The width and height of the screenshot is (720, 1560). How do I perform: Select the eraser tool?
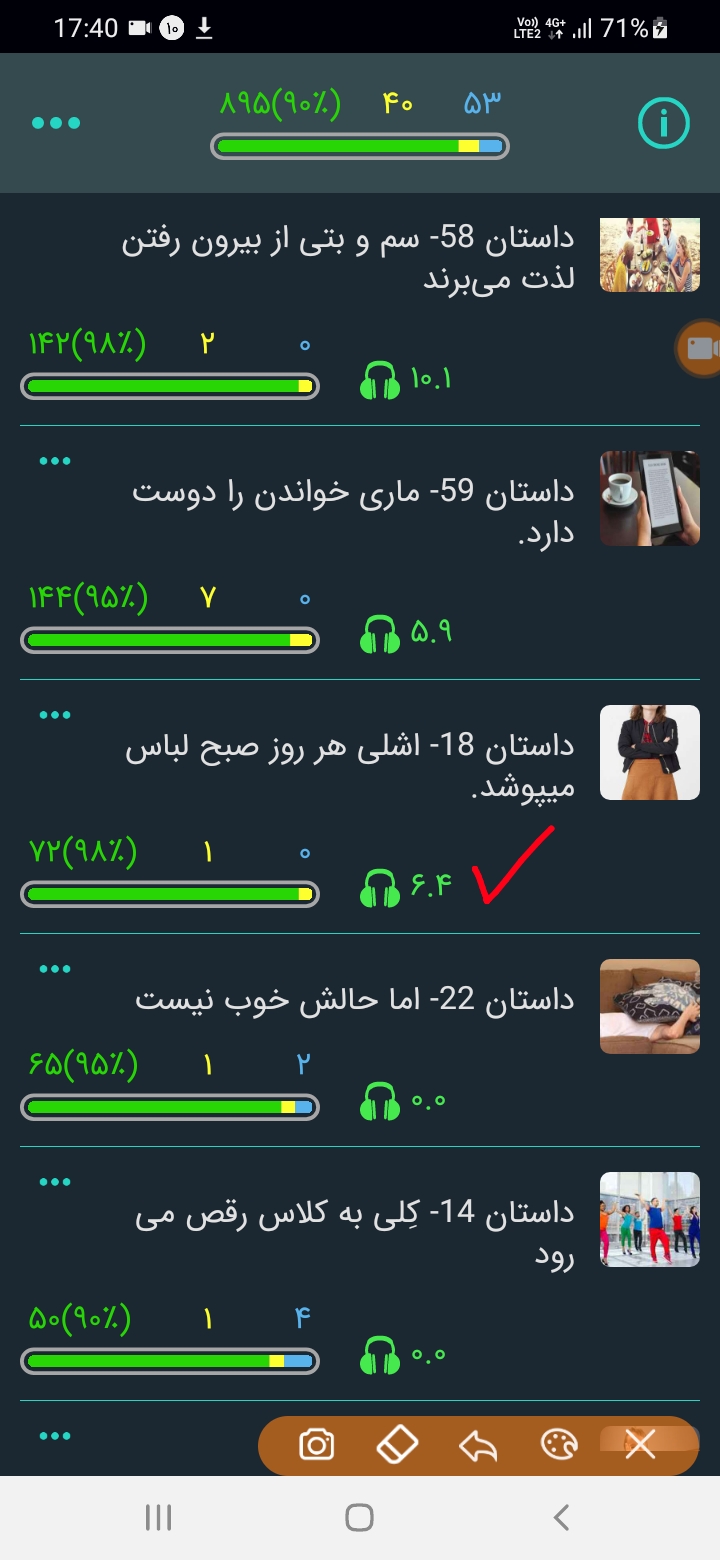click(x=397, y=1445)
